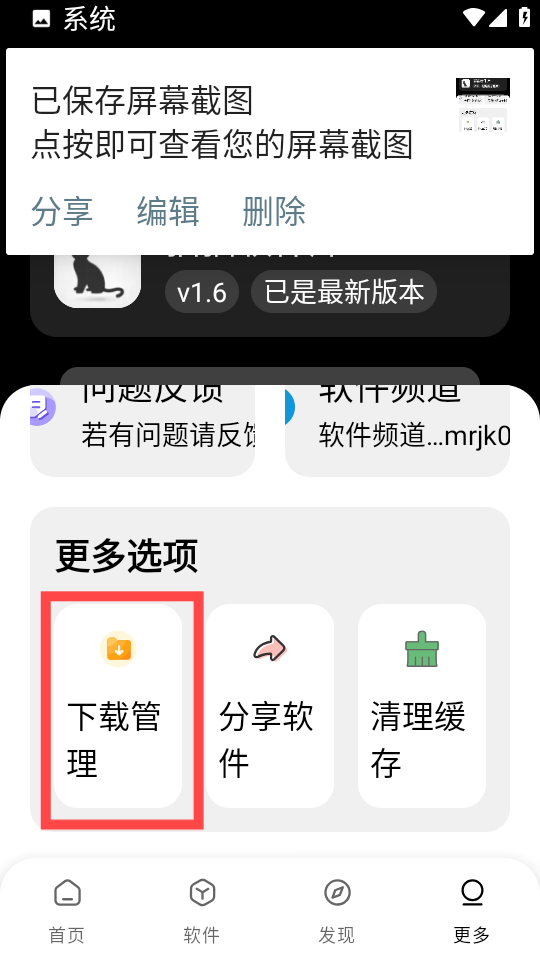Open 下载管理 download manager

click(118, 706)
